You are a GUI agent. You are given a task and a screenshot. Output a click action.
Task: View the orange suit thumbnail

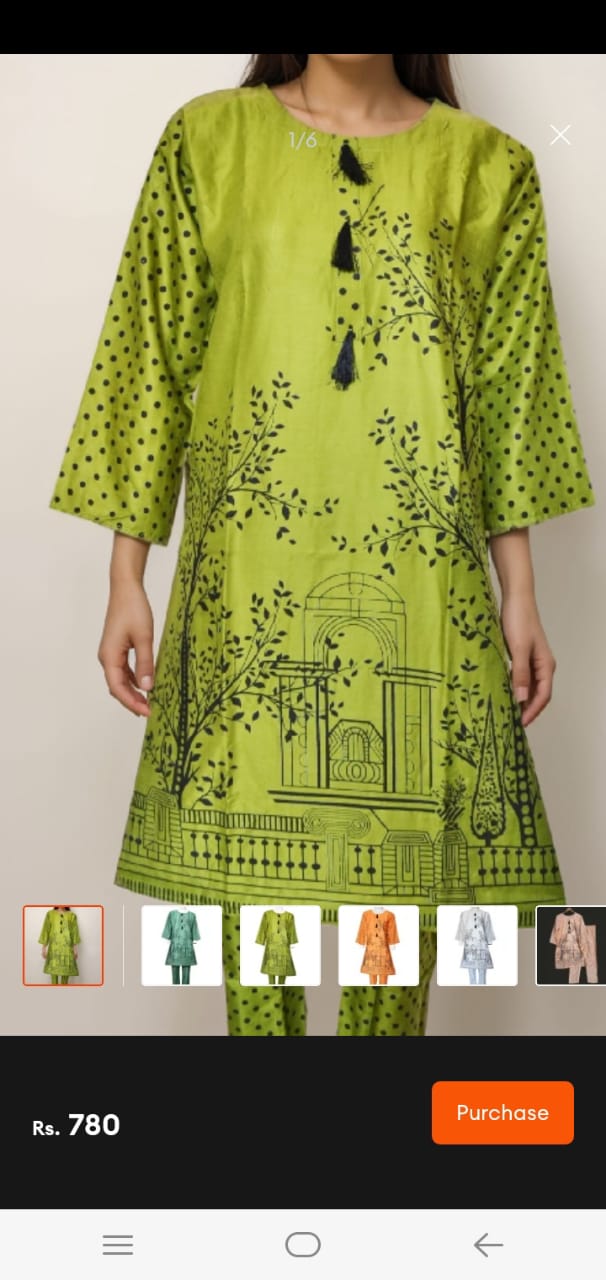point(378,945)
